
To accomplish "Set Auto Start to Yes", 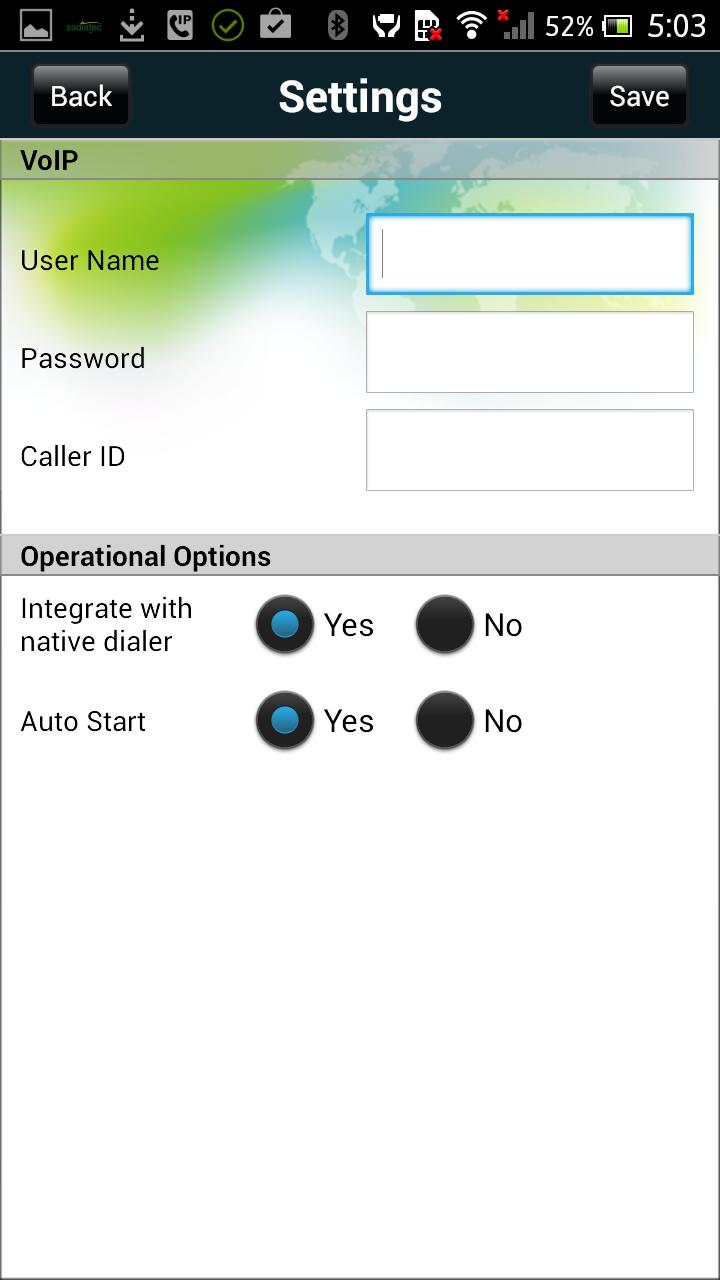I will (x=285, y=721).
